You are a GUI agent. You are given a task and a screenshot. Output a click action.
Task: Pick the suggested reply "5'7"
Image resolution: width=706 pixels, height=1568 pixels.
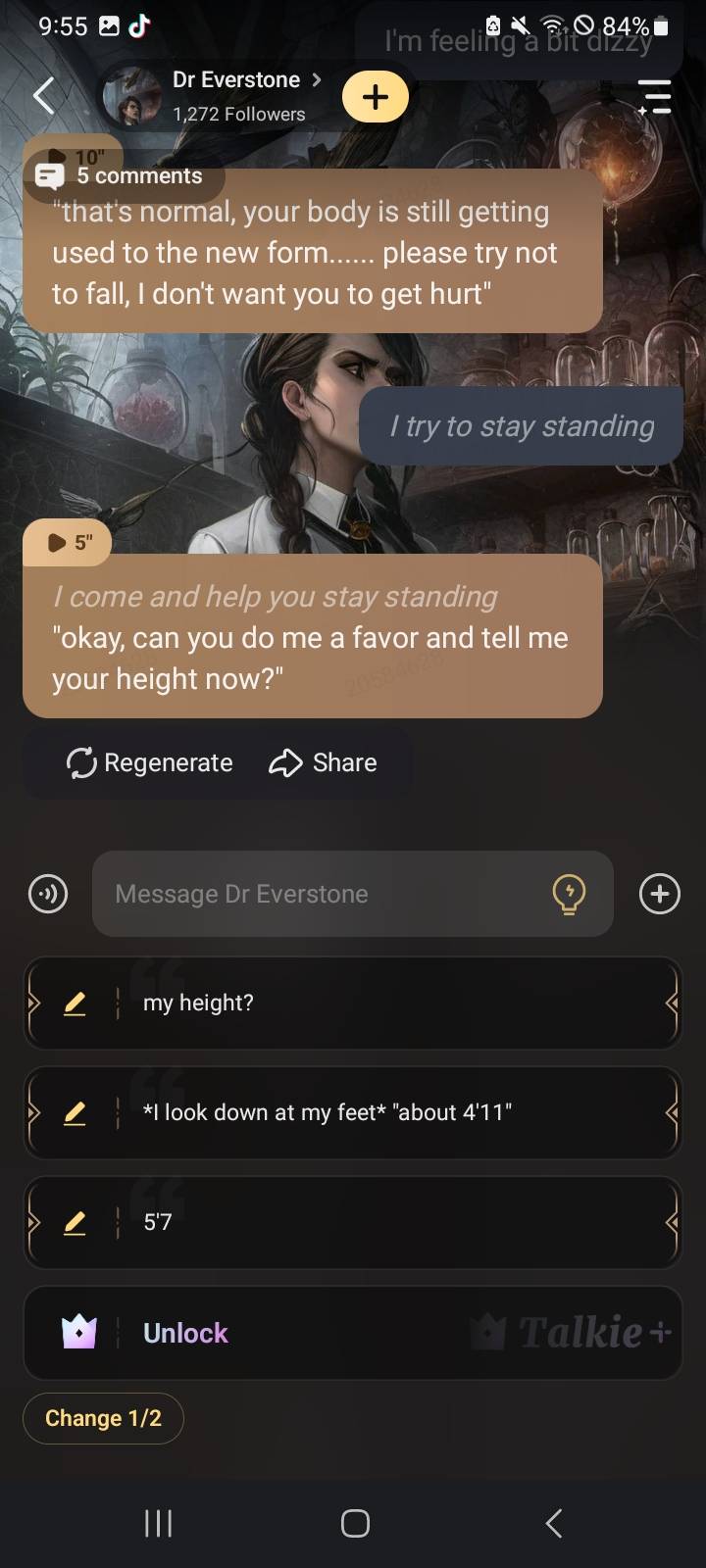click(x=392, y=1222)
